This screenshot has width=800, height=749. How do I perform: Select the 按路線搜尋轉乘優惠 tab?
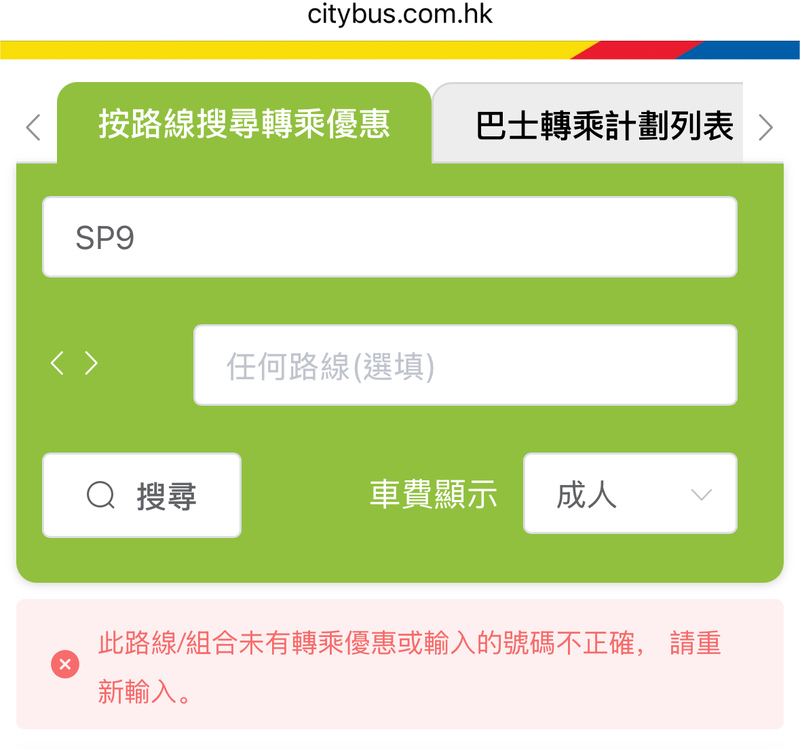[x=244, y=124]
